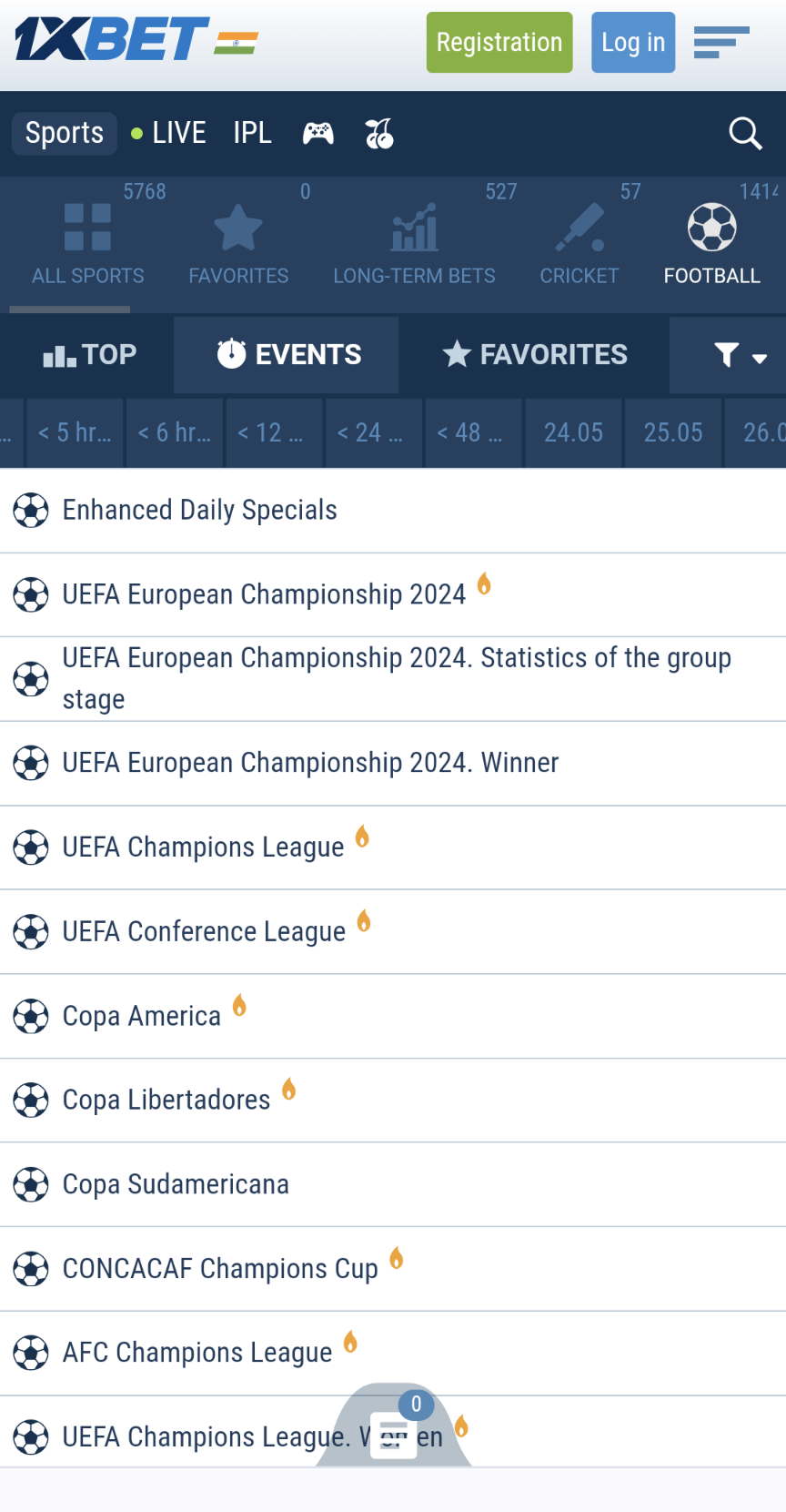This screenshot has height=1512, width=786.
Task: Toggle the 24.05 date filter chip
Action: click(x=573, y=433)
